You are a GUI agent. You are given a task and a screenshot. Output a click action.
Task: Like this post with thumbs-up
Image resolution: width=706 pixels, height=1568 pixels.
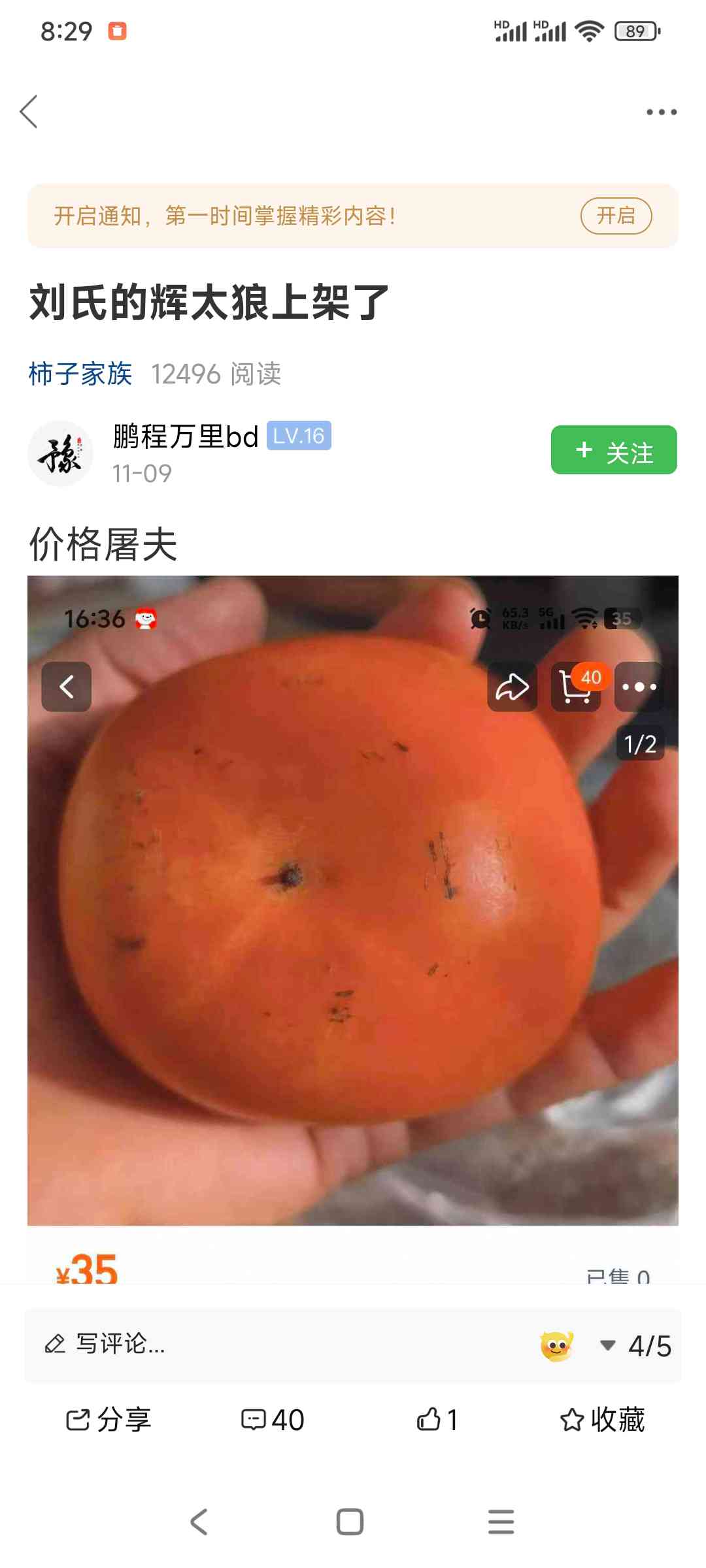coord(437,1420)
